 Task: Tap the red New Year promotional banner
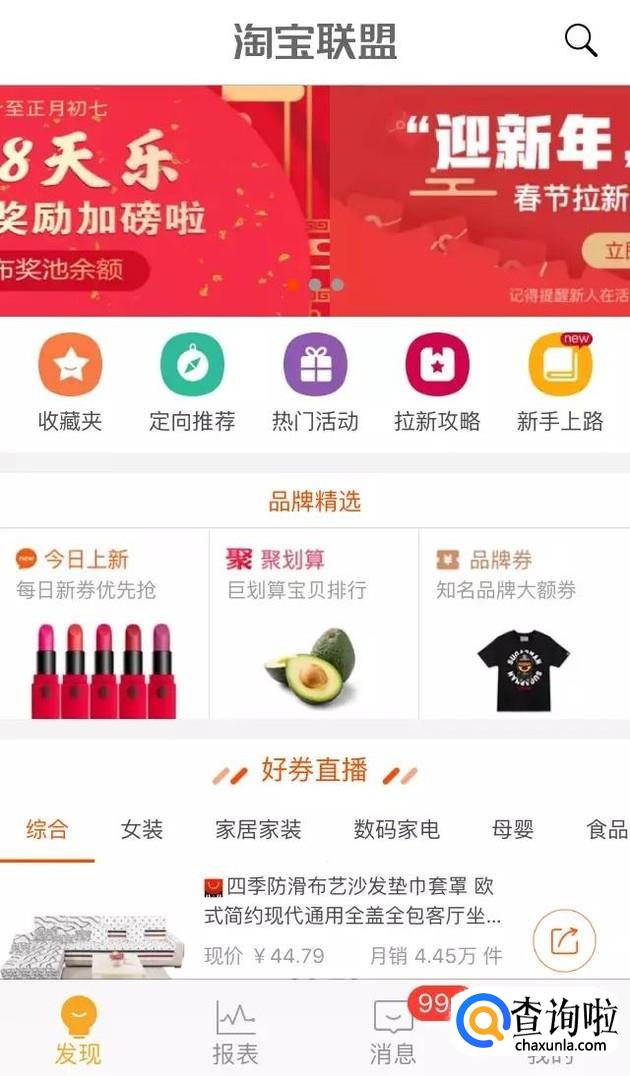coord(315,200)
